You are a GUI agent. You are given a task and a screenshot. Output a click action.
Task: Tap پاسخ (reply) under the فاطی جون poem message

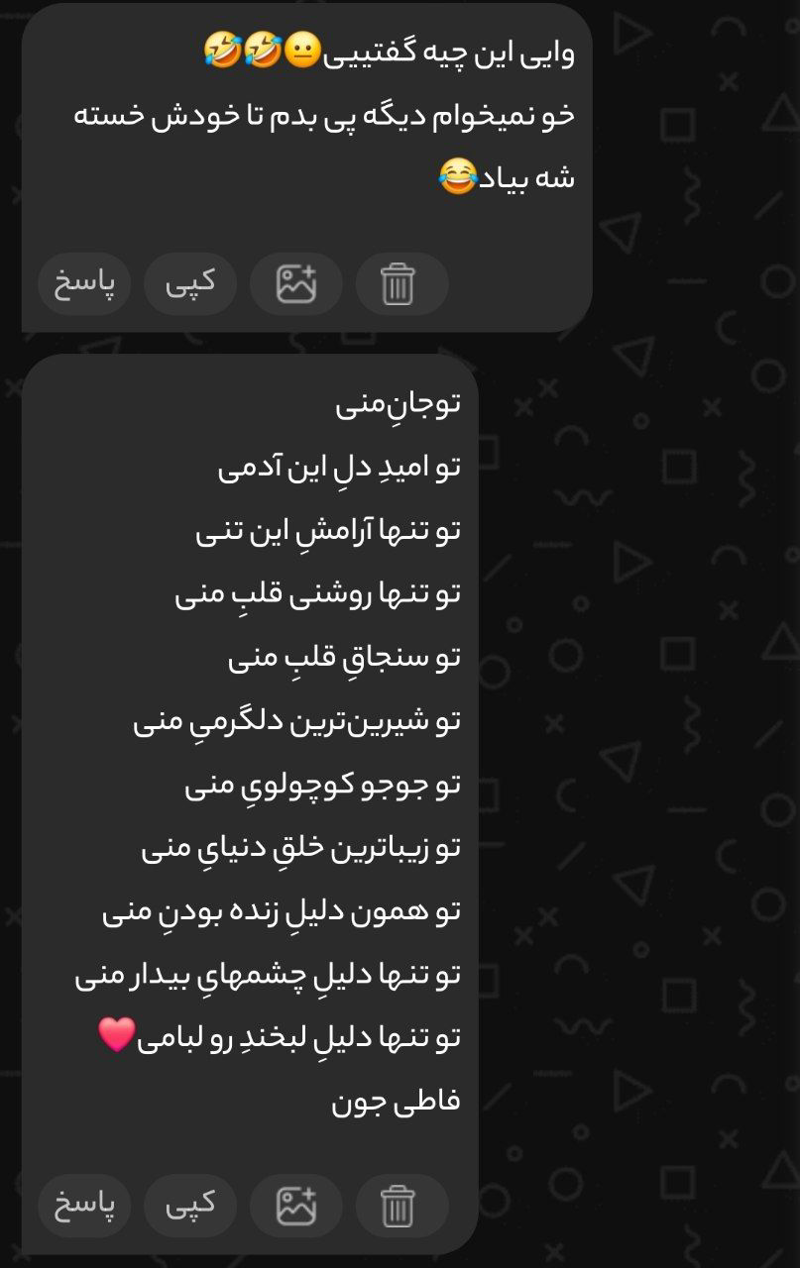pos(85,1205)
